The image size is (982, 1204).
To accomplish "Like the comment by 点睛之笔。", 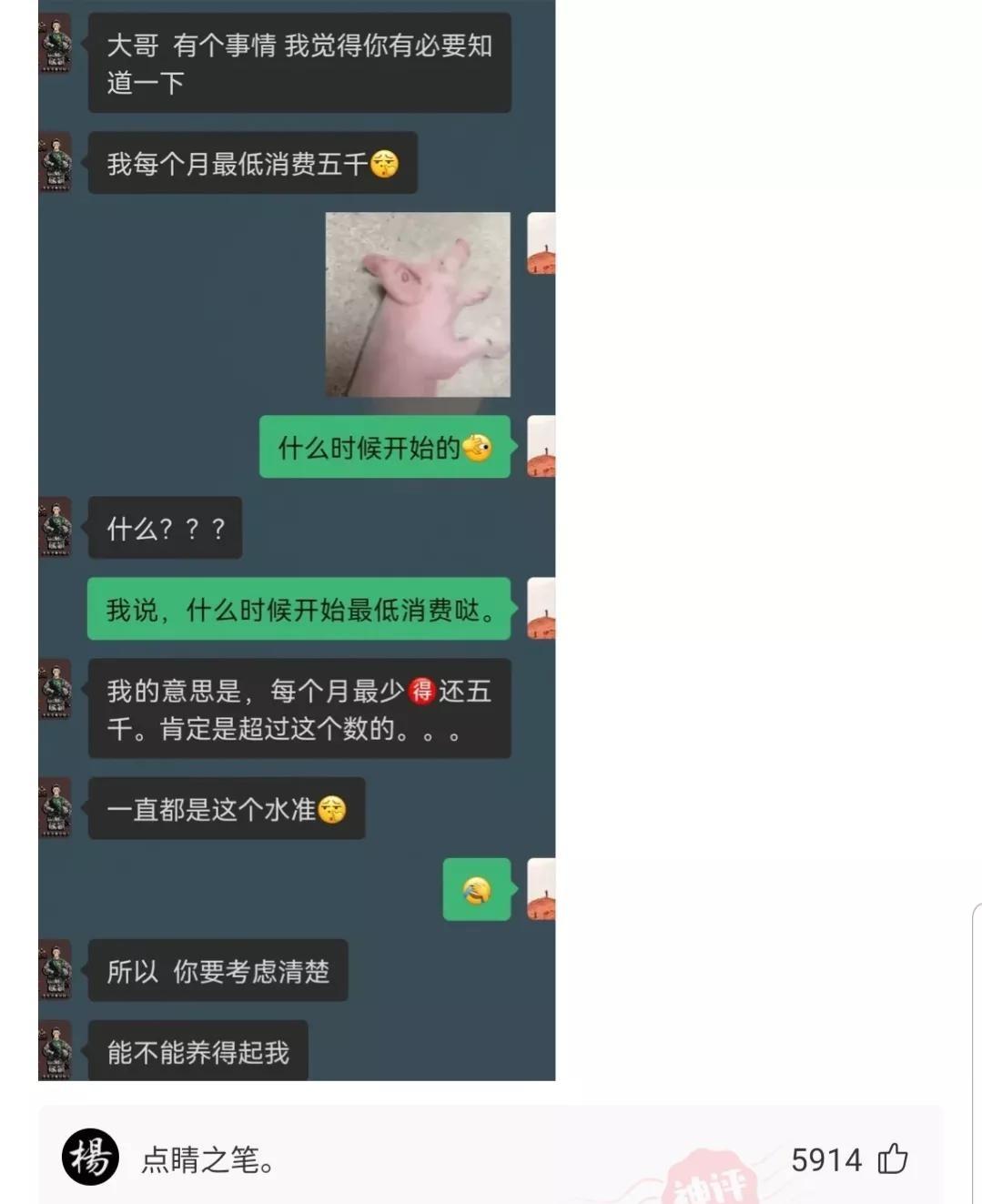I will click(x=892, y=1158).
